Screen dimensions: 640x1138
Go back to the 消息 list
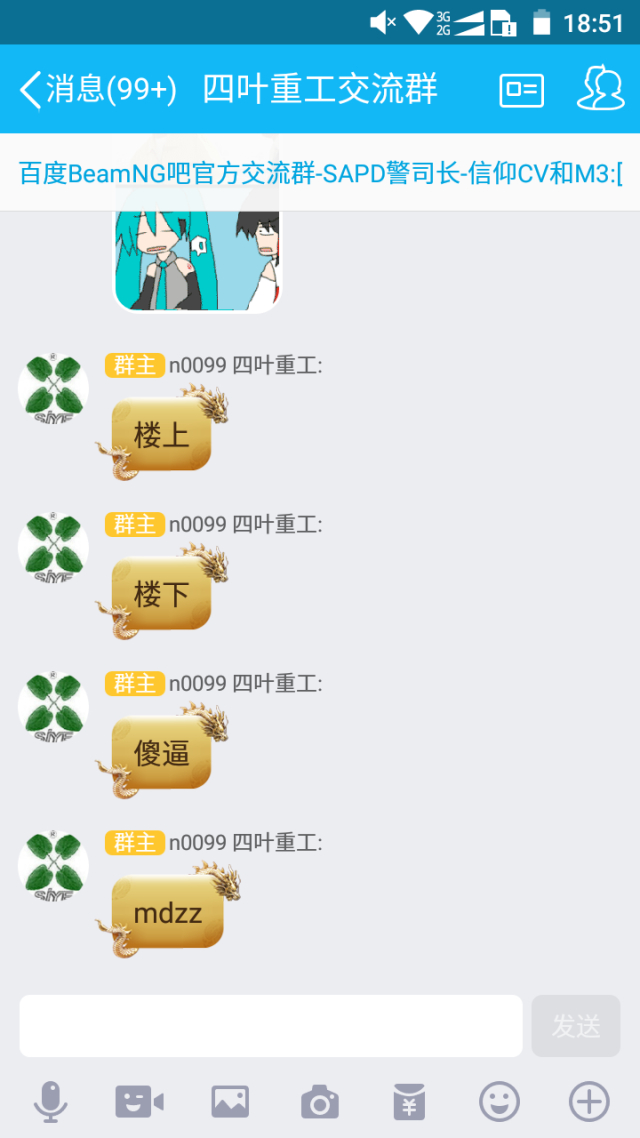pyautogui.click(x=95, y=90)
